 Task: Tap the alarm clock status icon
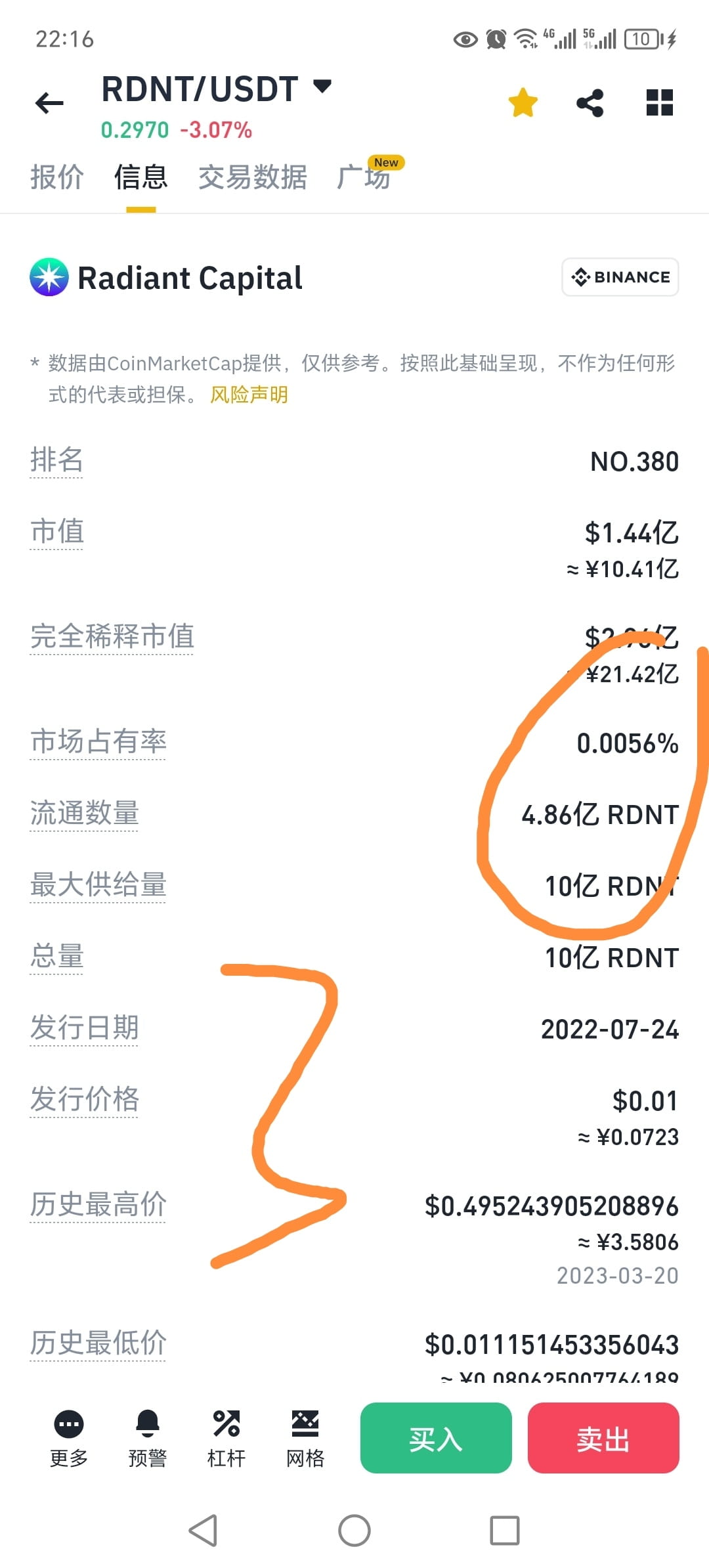(x=497, y=39)
